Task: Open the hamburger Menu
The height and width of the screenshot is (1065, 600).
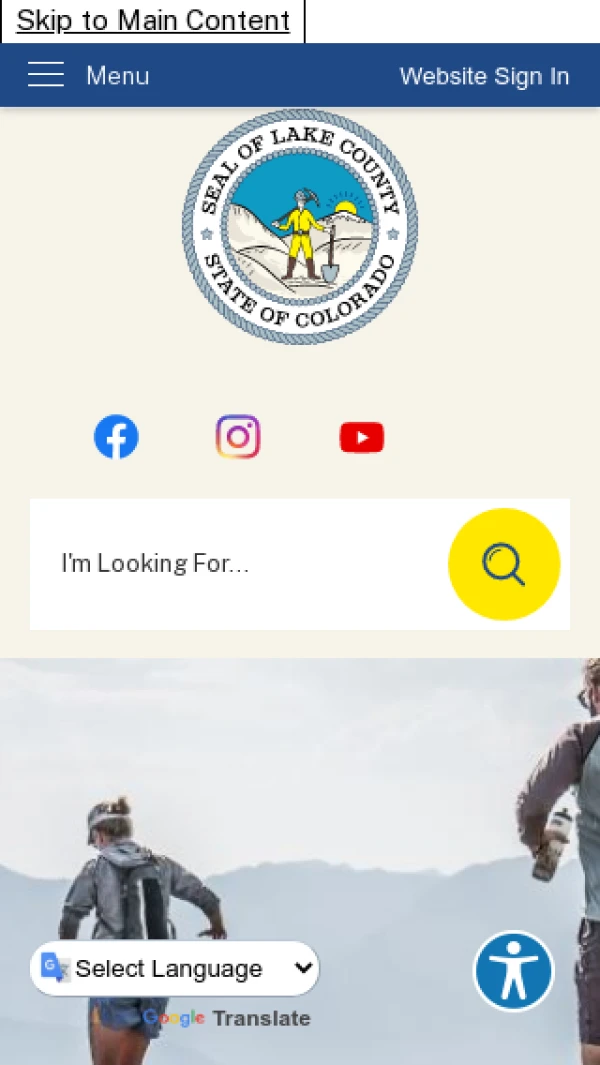Action: click(88, 76)
